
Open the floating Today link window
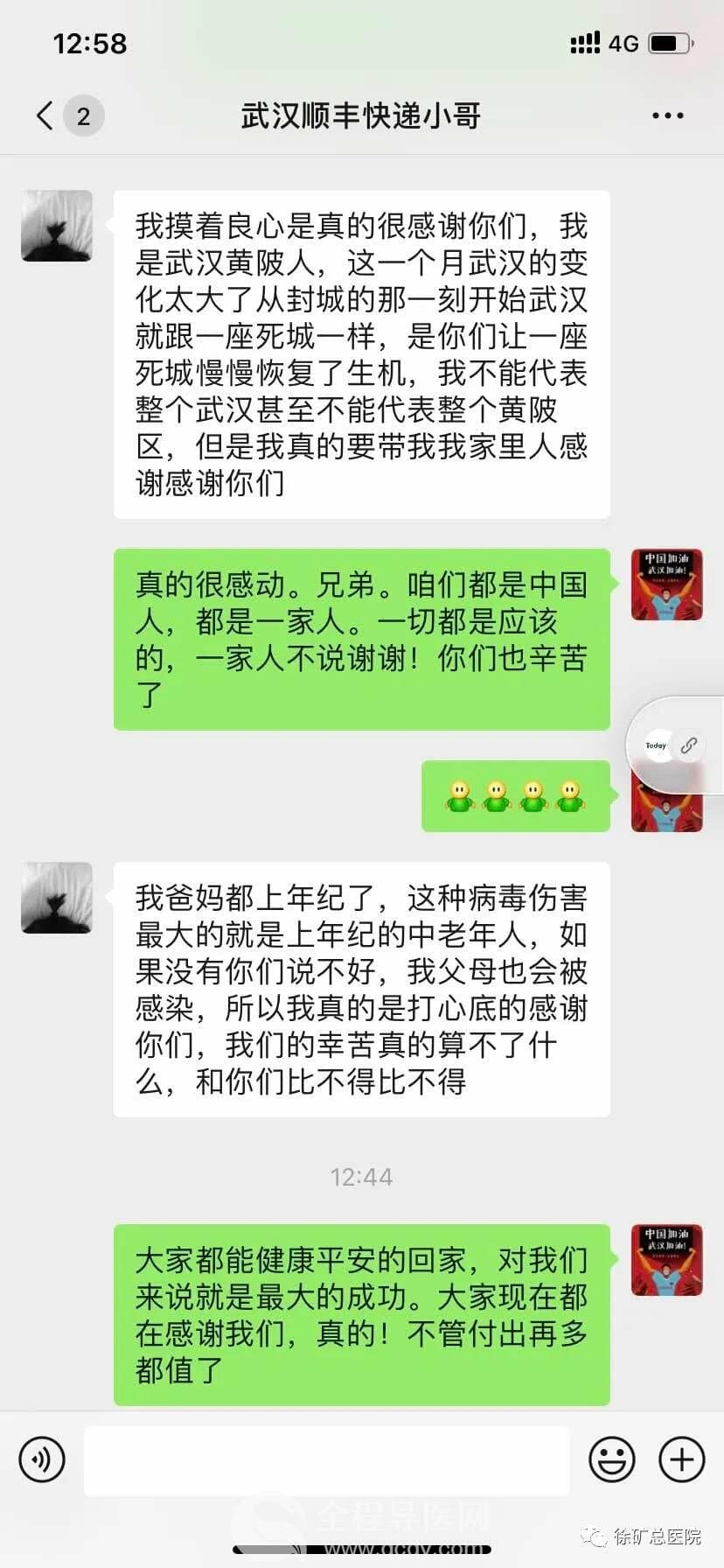click(672, 745)
